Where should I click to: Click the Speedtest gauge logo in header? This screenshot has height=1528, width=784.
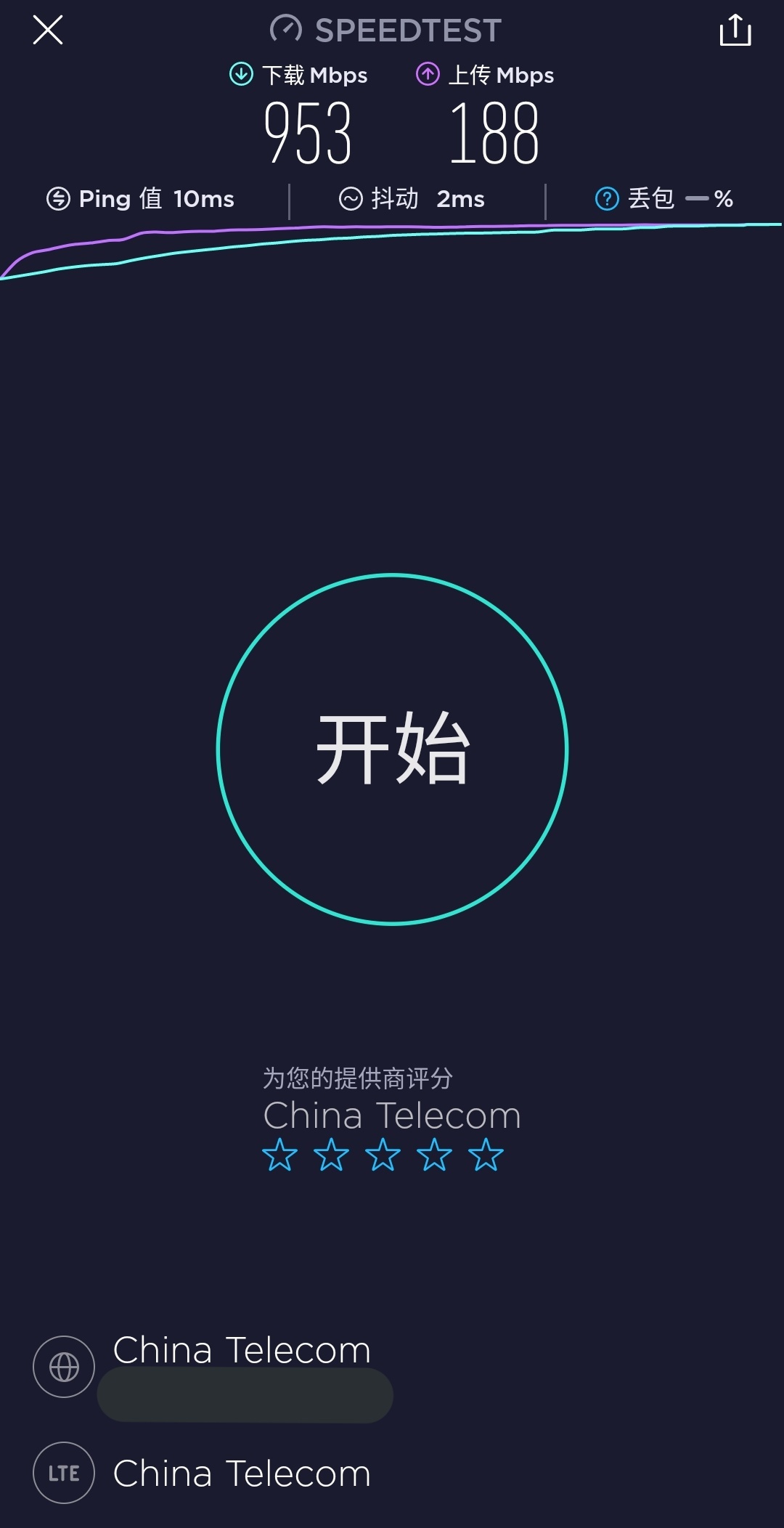tap(287, 28)
